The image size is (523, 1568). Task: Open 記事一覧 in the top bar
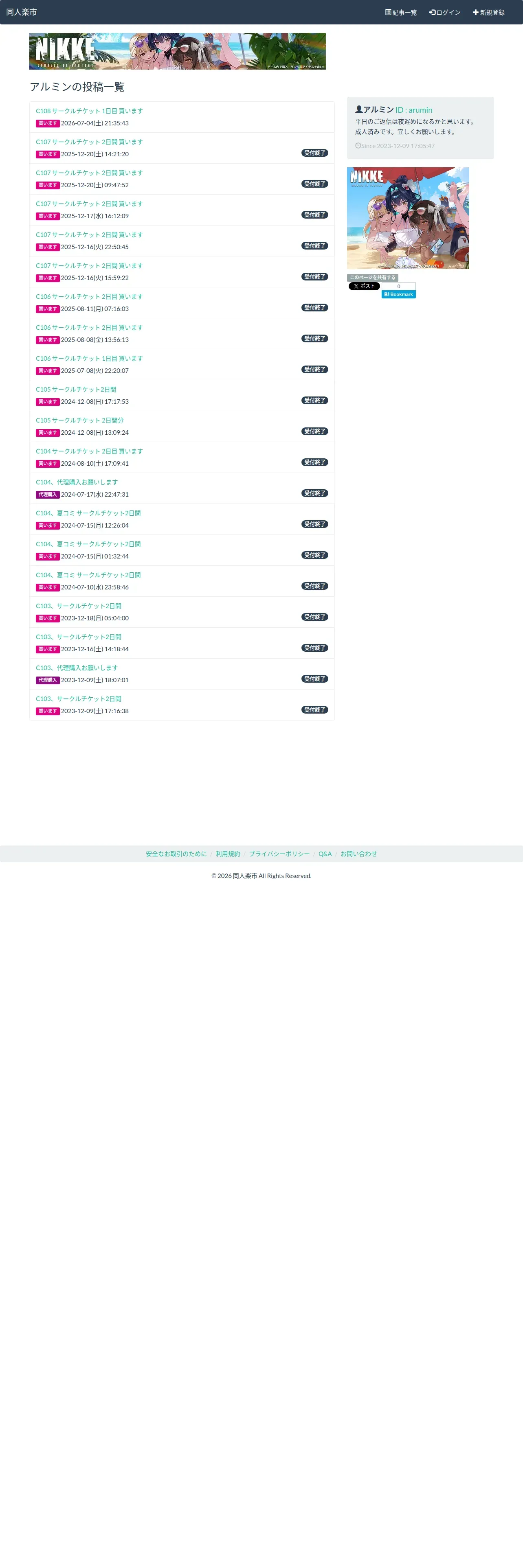(x=401, y=13)
